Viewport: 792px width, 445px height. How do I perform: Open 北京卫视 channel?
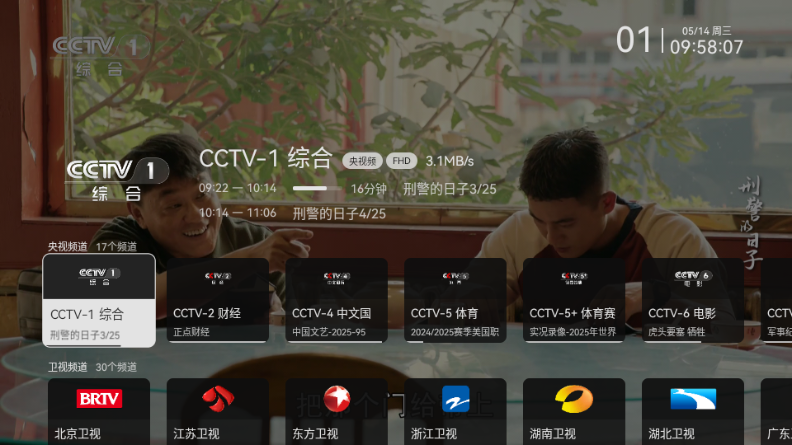(x=99, y=411)
